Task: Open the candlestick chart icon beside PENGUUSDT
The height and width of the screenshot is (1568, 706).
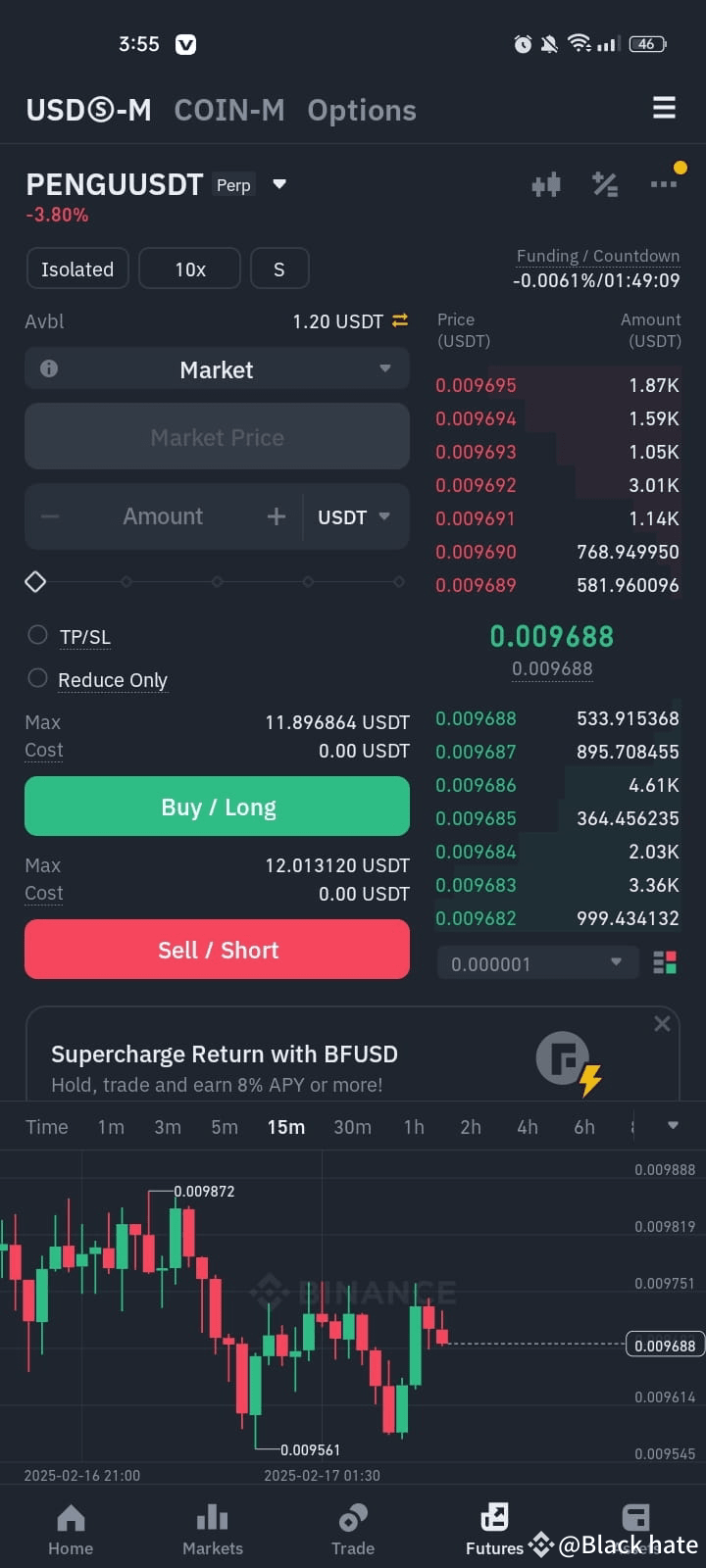Action: pos(546,184)
